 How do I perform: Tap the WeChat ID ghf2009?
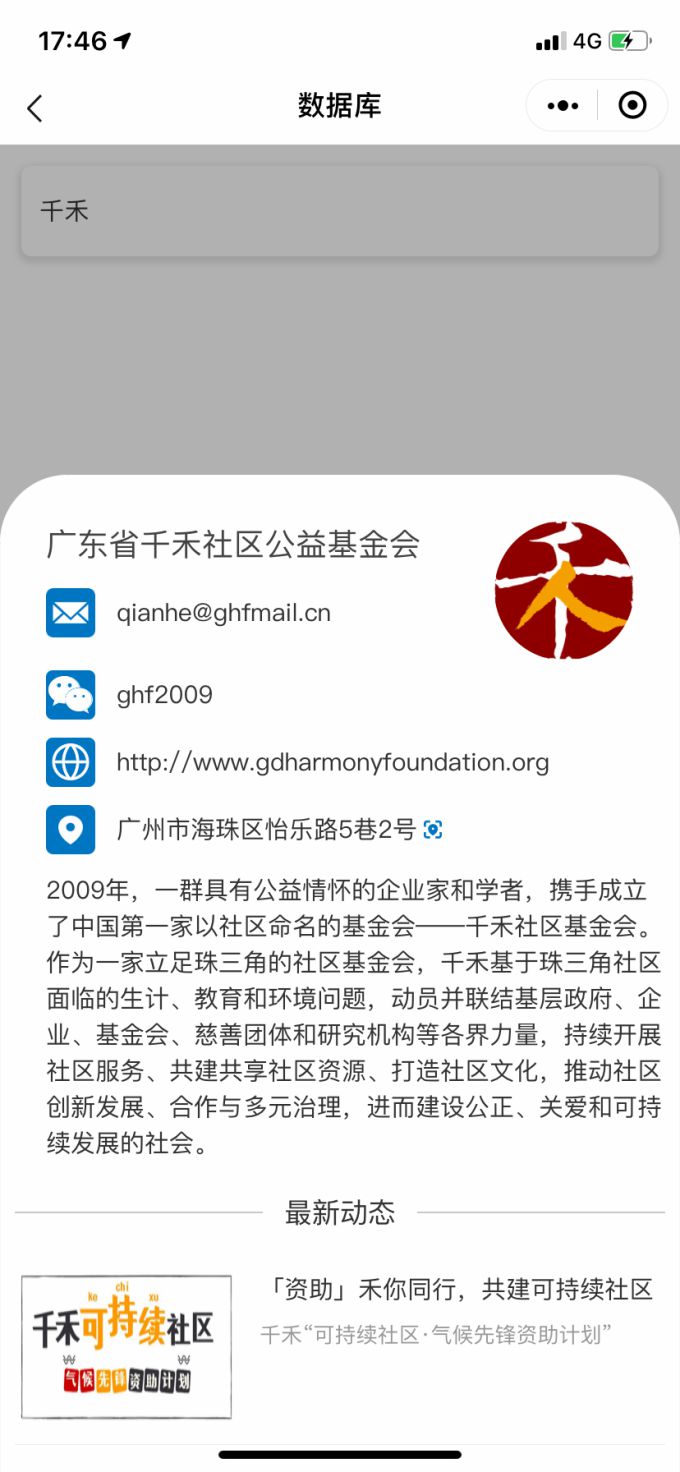165,695
